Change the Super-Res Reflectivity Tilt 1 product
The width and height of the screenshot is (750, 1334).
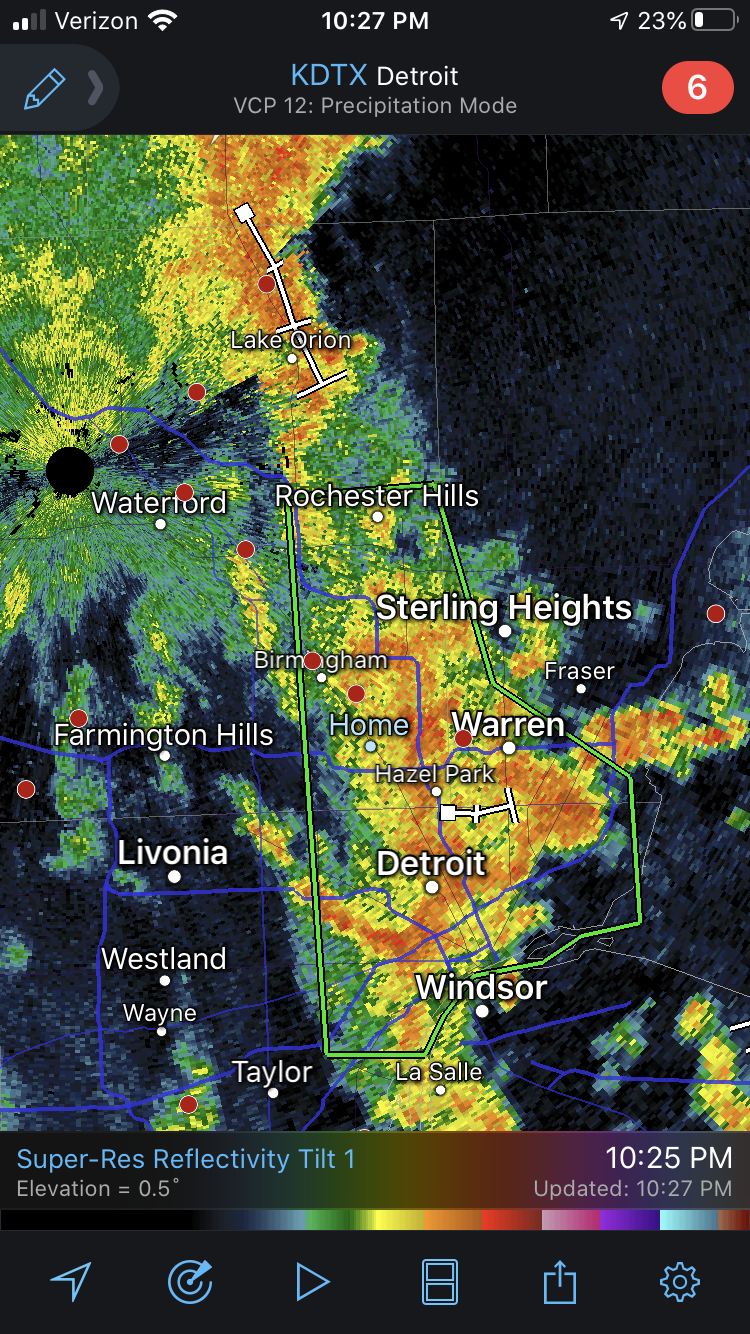point(186,1159)
